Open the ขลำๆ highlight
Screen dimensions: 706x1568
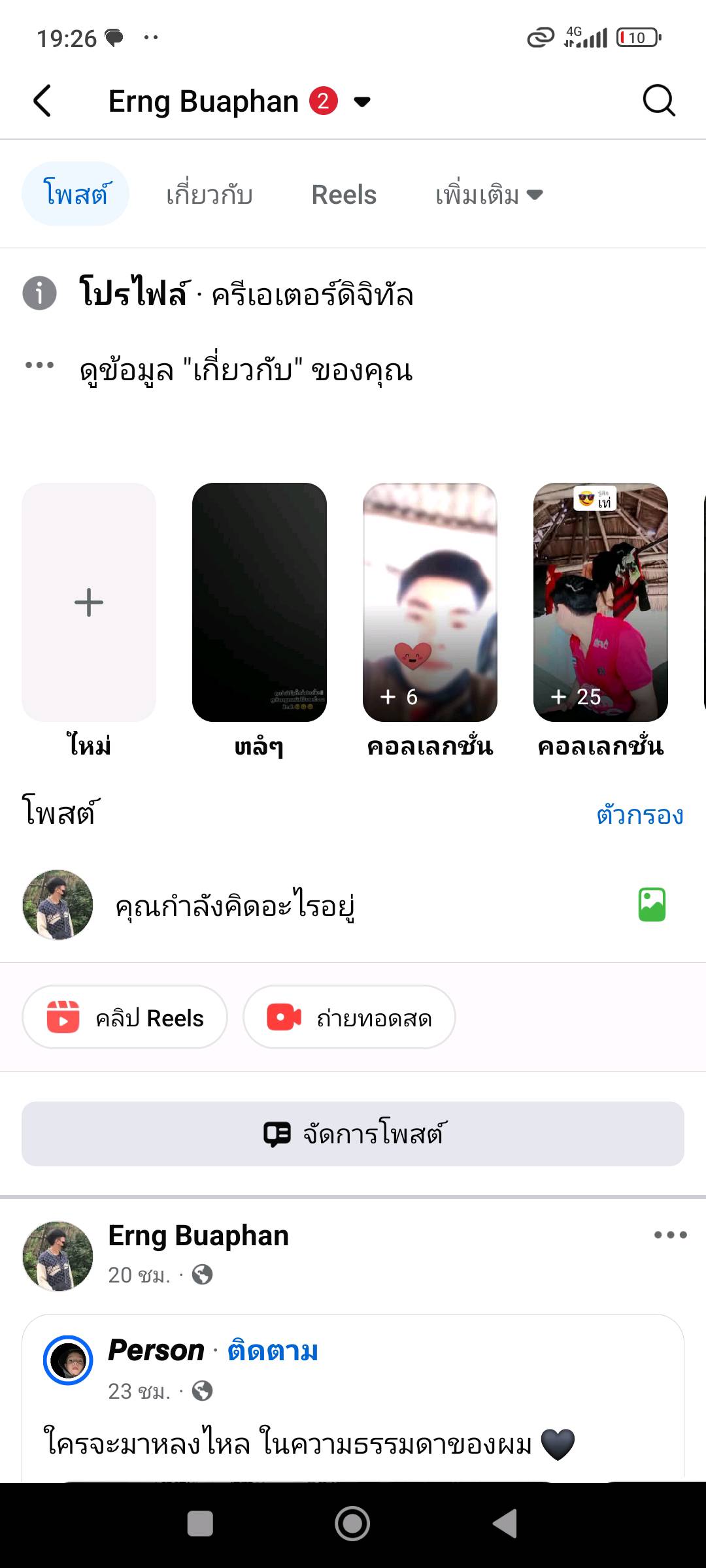pos(259,602)
